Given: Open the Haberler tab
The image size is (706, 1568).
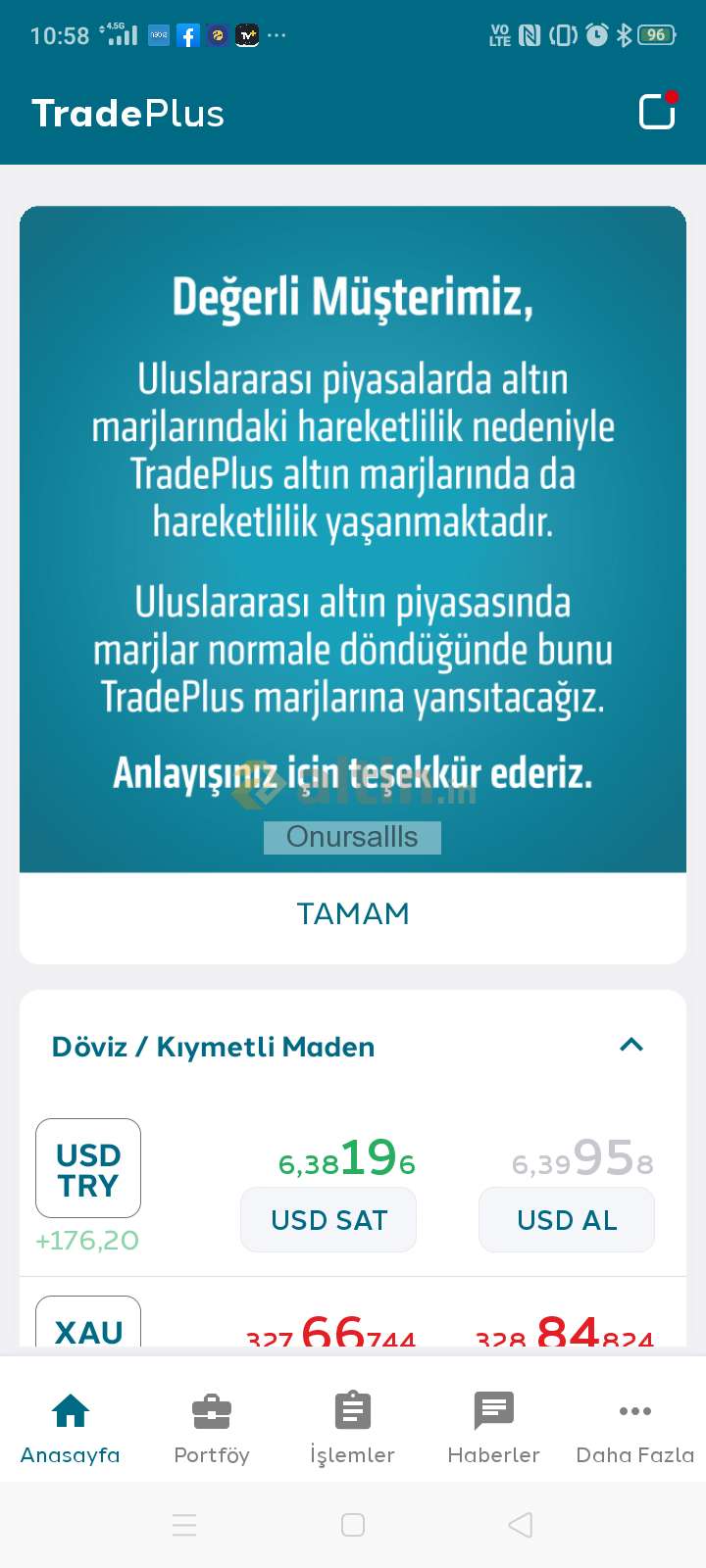Looking at the screenshot, I should (494, 1427).
